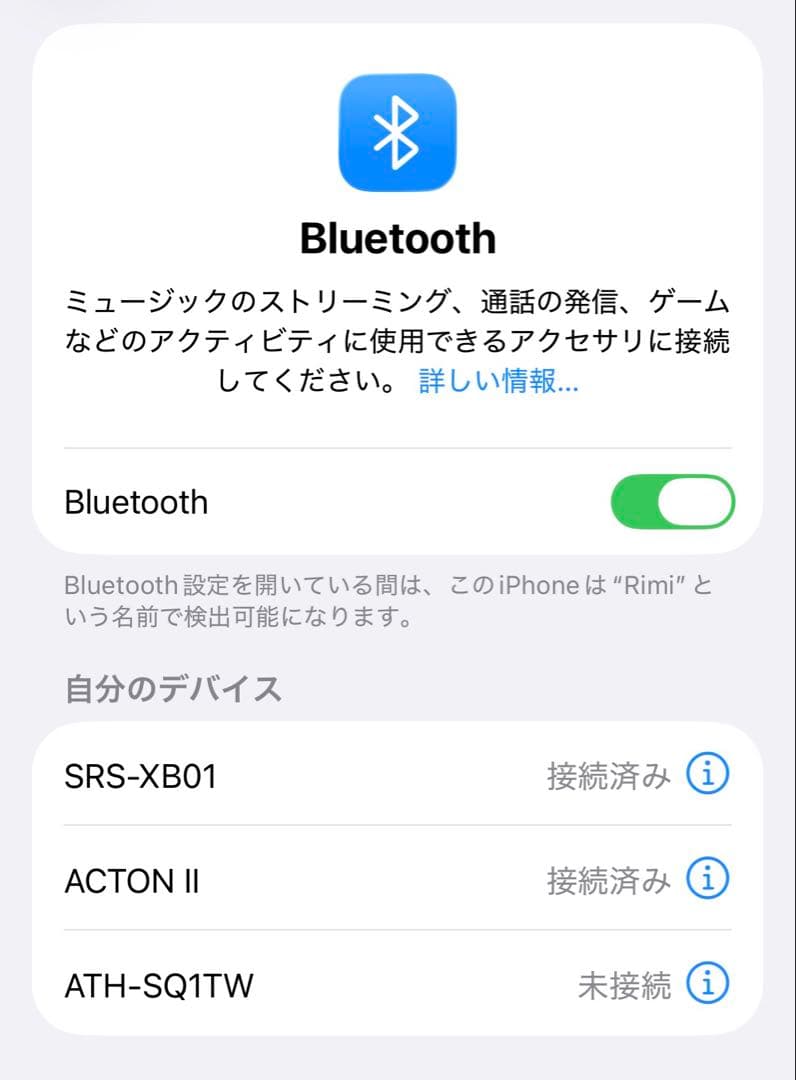Turn off the Bluetooth switch
Screen dimensions: 796x1080
pyautogui.click(x=672, y=502)
